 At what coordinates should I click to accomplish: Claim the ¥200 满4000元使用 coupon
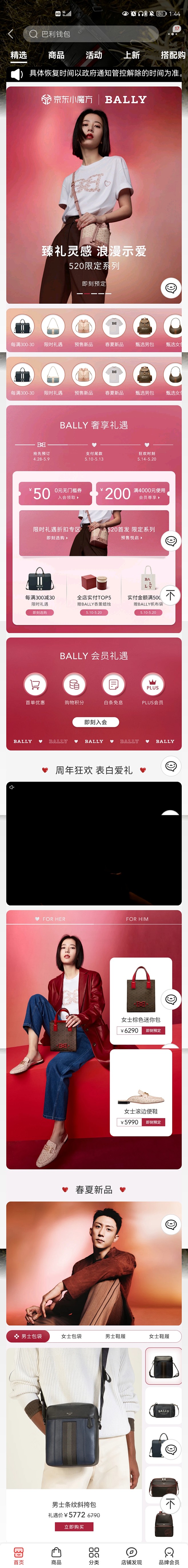click(133, 493)
